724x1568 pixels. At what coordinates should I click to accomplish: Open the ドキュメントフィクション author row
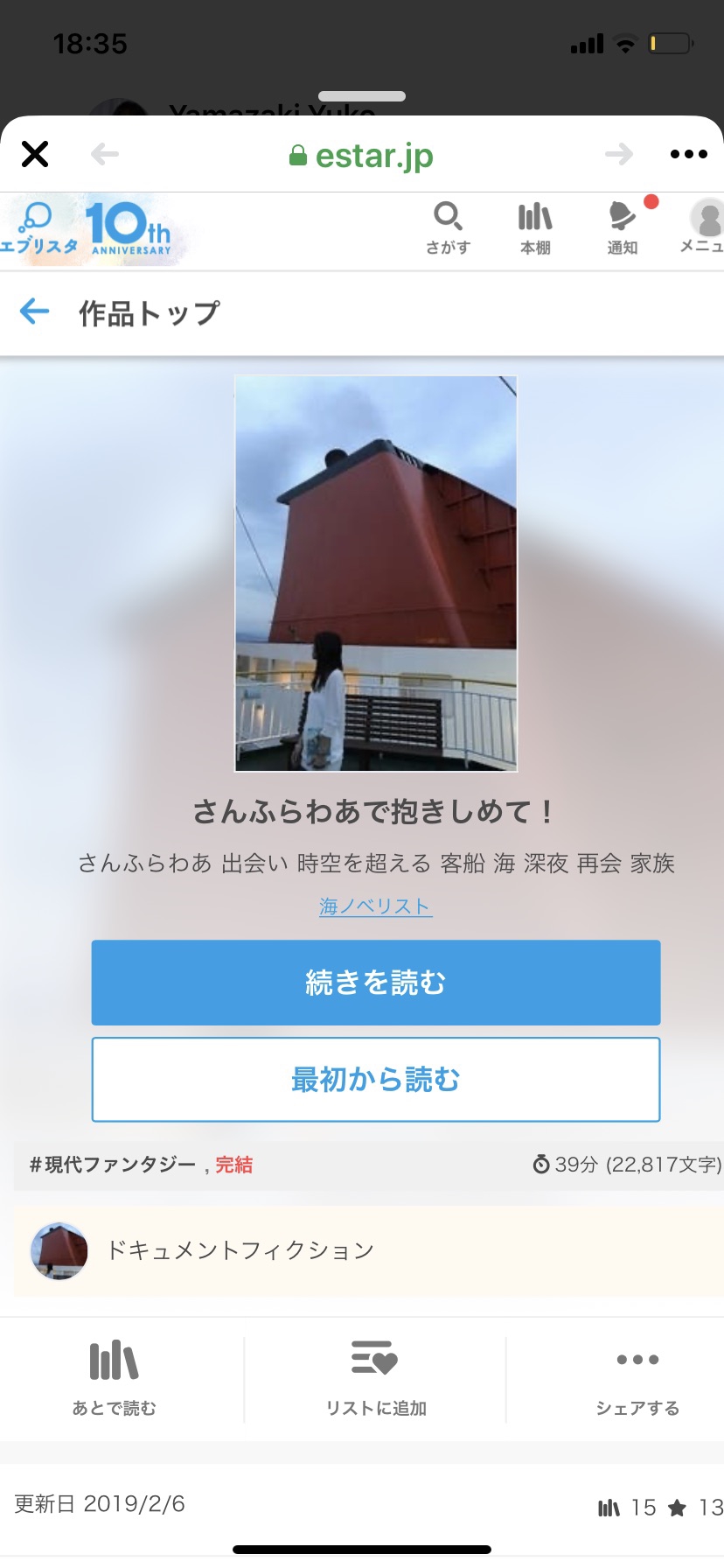(x=240, y=1250)
